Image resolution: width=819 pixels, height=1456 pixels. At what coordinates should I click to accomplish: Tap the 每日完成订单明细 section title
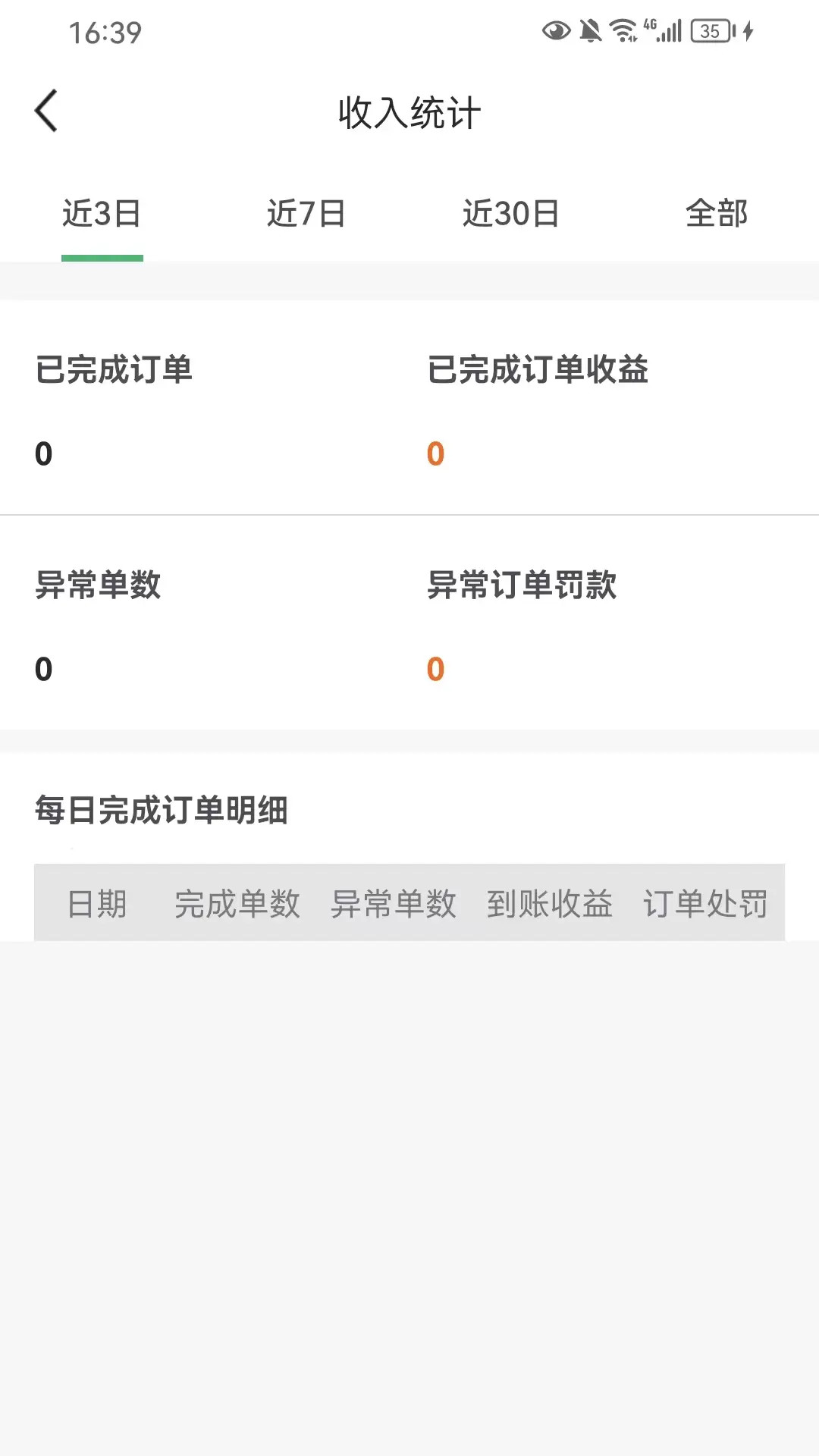click(x=163, y=810)
